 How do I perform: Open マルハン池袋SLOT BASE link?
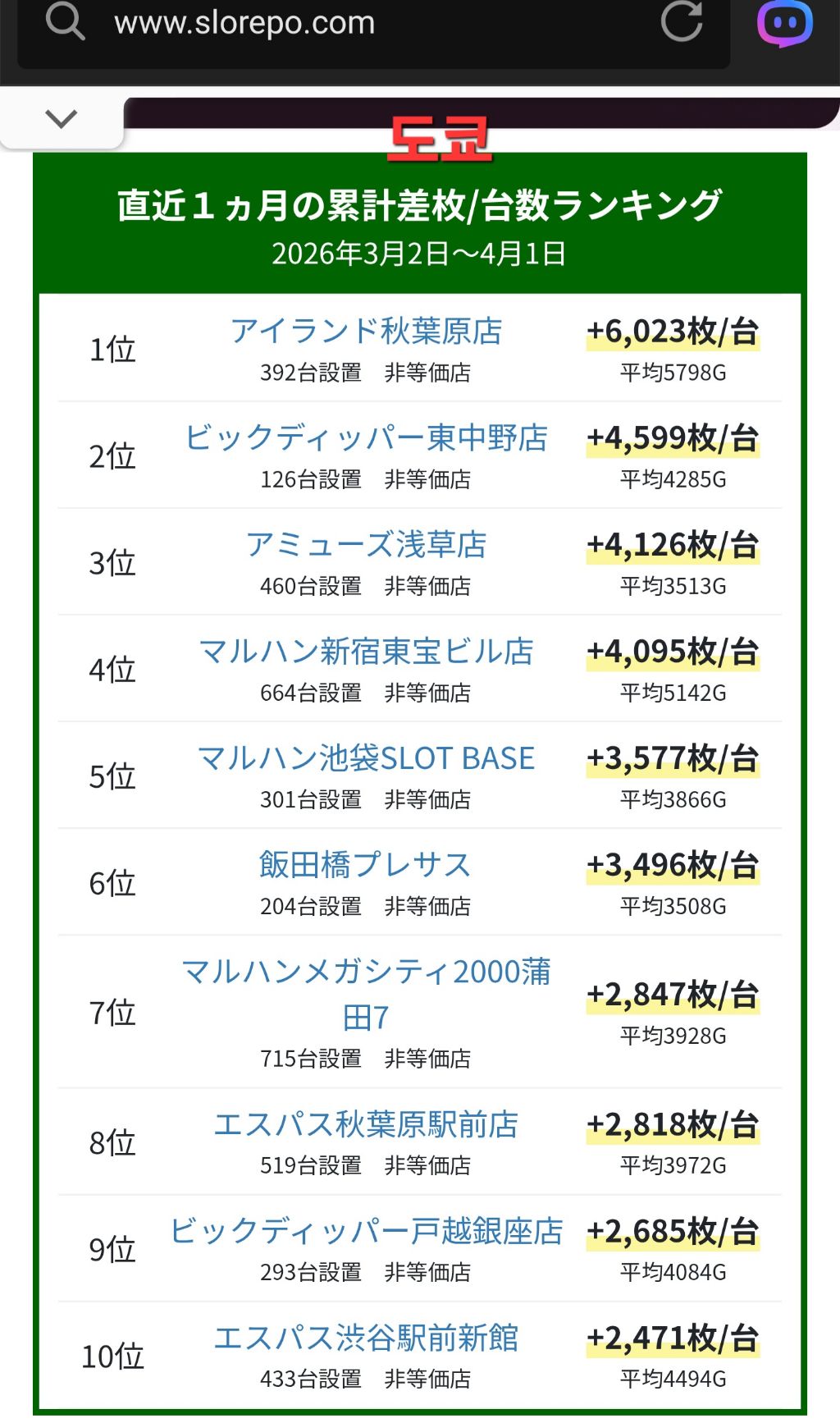click(366, 758)
